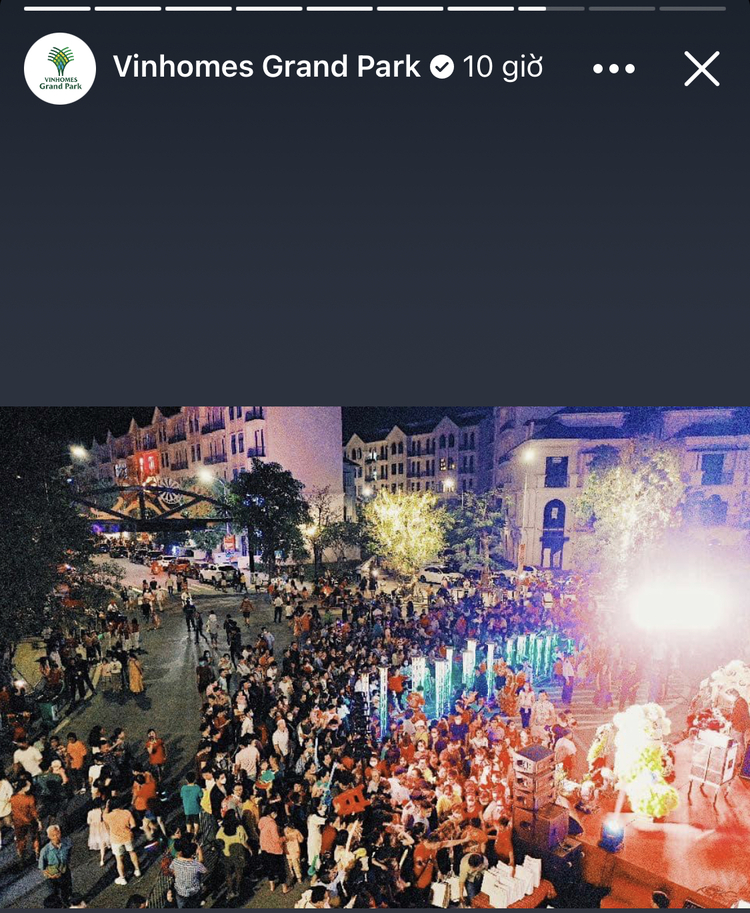Open Vinhomes Grand Park profile picture
750x913 pixels.
point(60,68)
